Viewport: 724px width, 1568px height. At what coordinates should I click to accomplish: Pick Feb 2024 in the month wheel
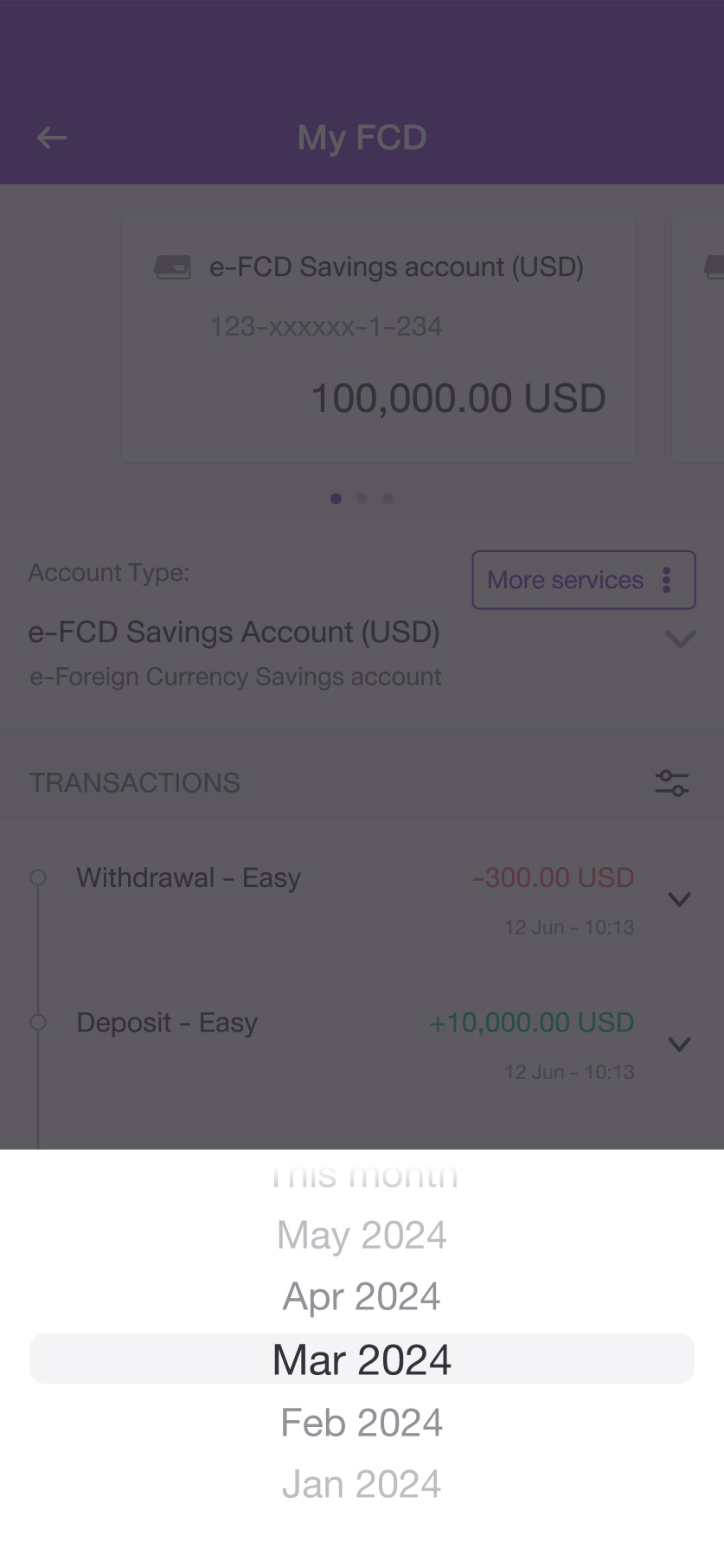[362, 1423]
